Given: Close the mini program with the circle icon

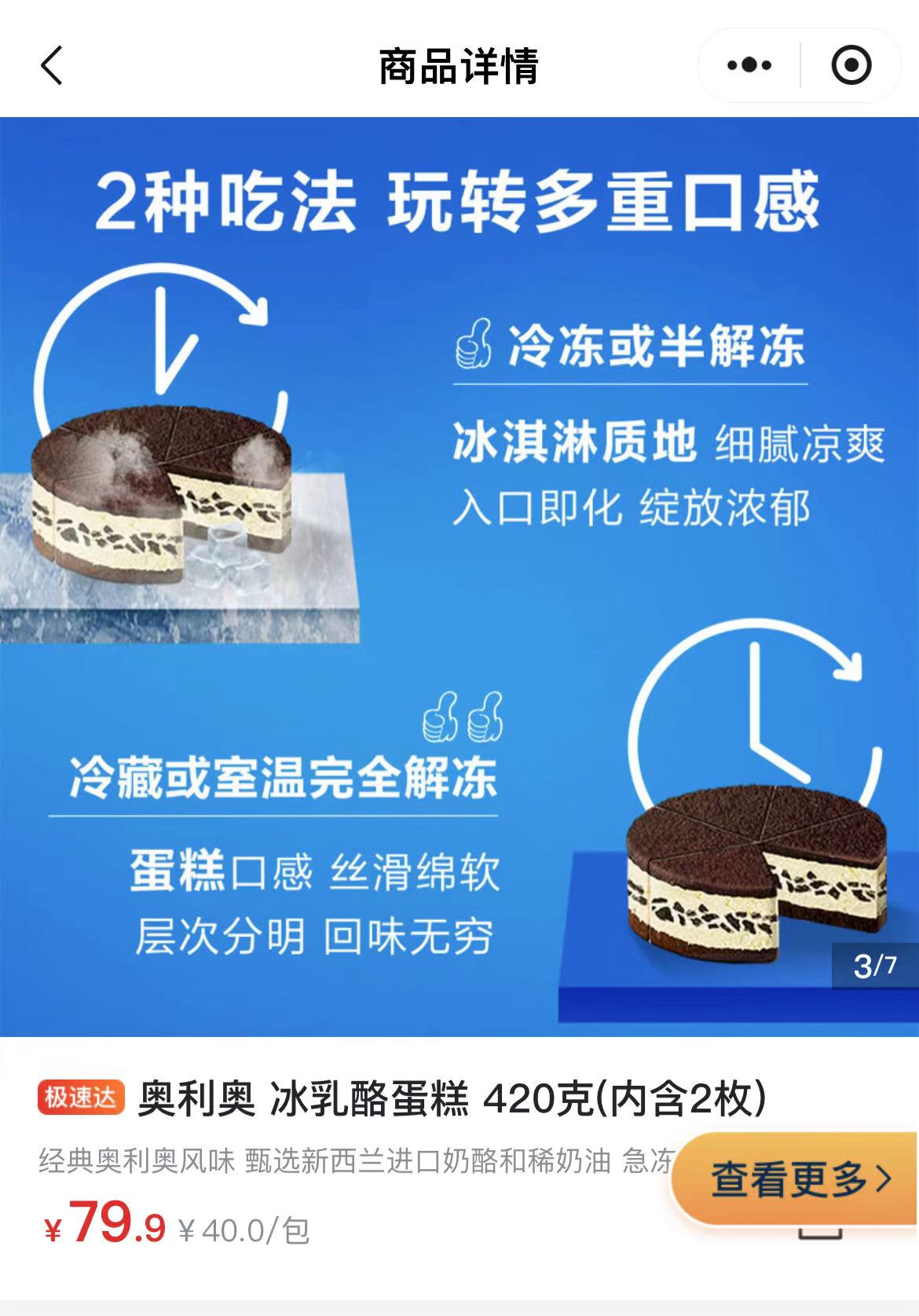Looking at the screenshot, I should pyautogui.click(x=851, y=66).
